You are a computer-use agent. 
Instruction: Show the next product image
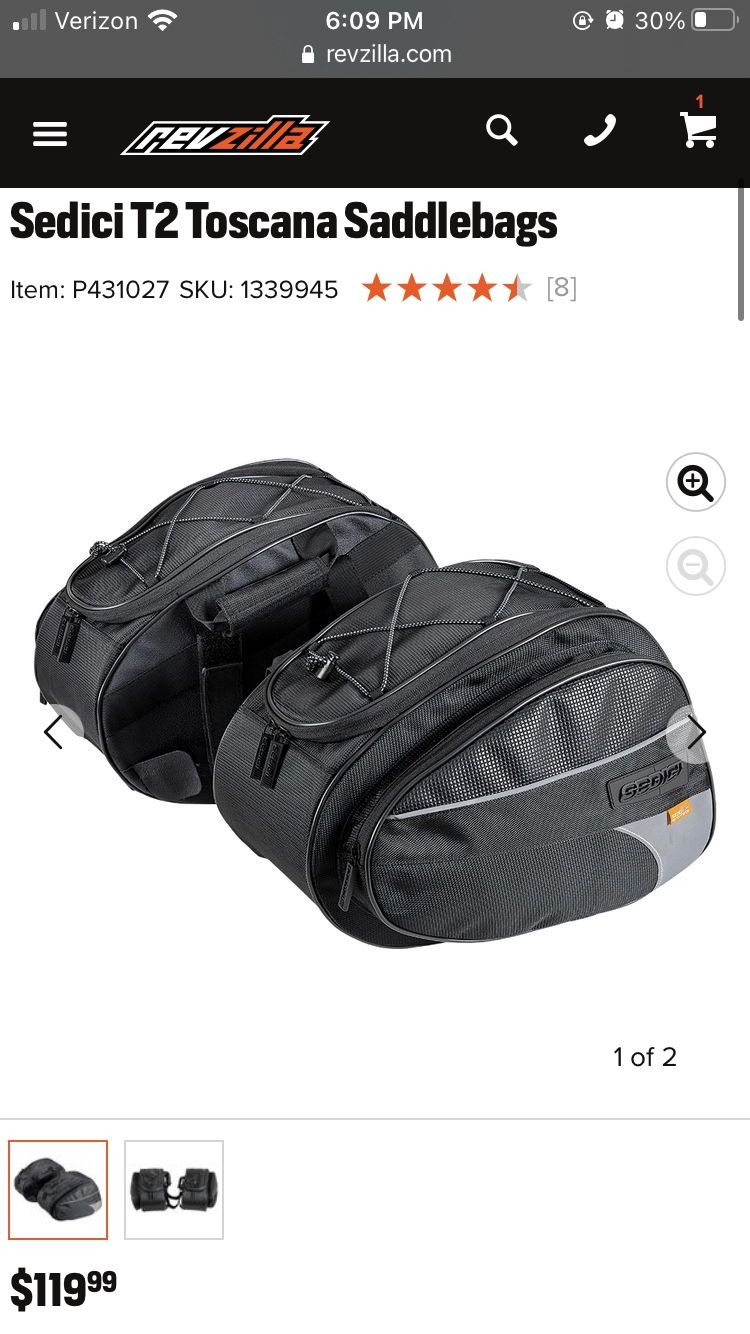point(696,733)
